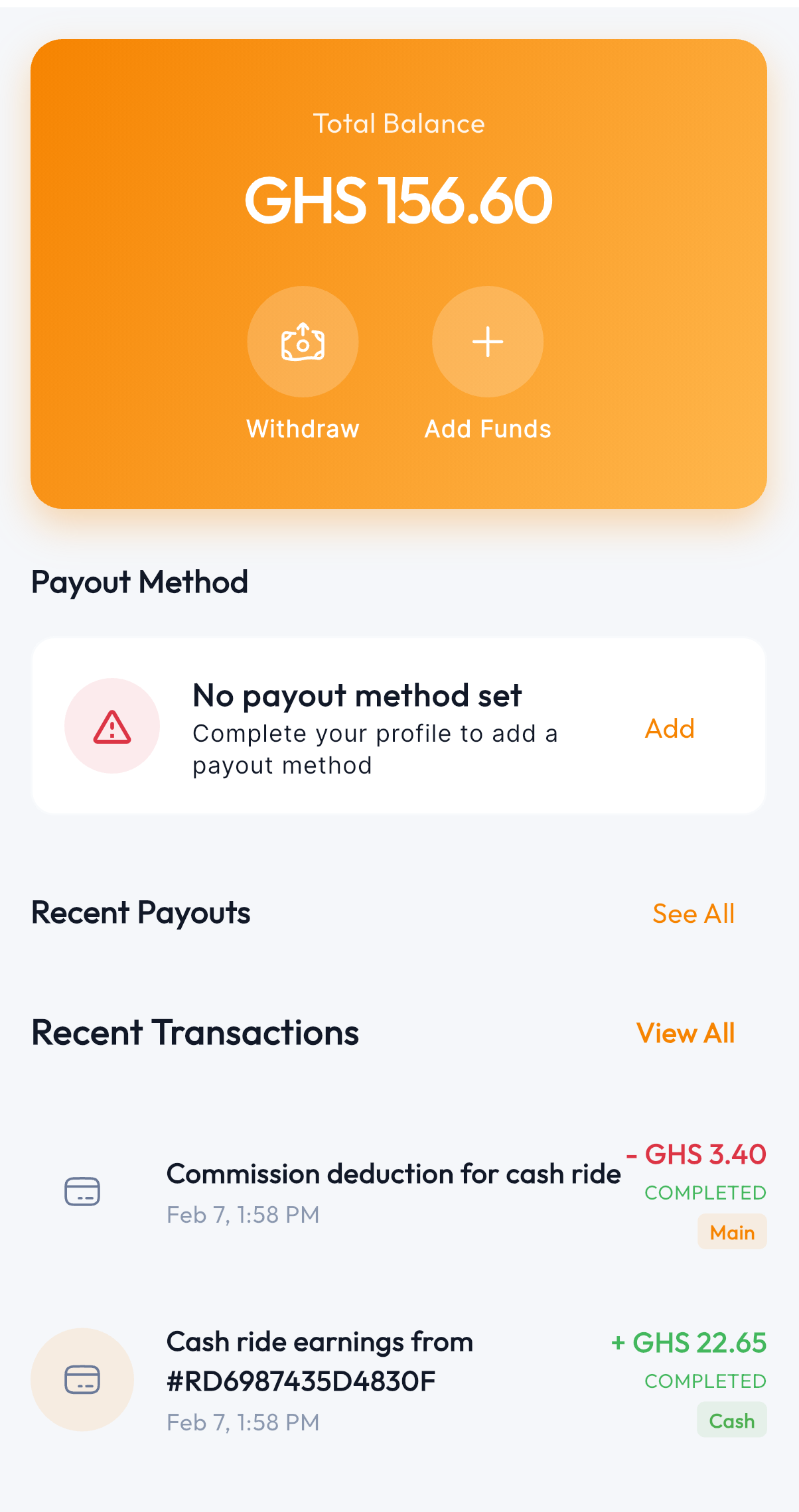Select the Recent Payouts heading

(141, 912)
